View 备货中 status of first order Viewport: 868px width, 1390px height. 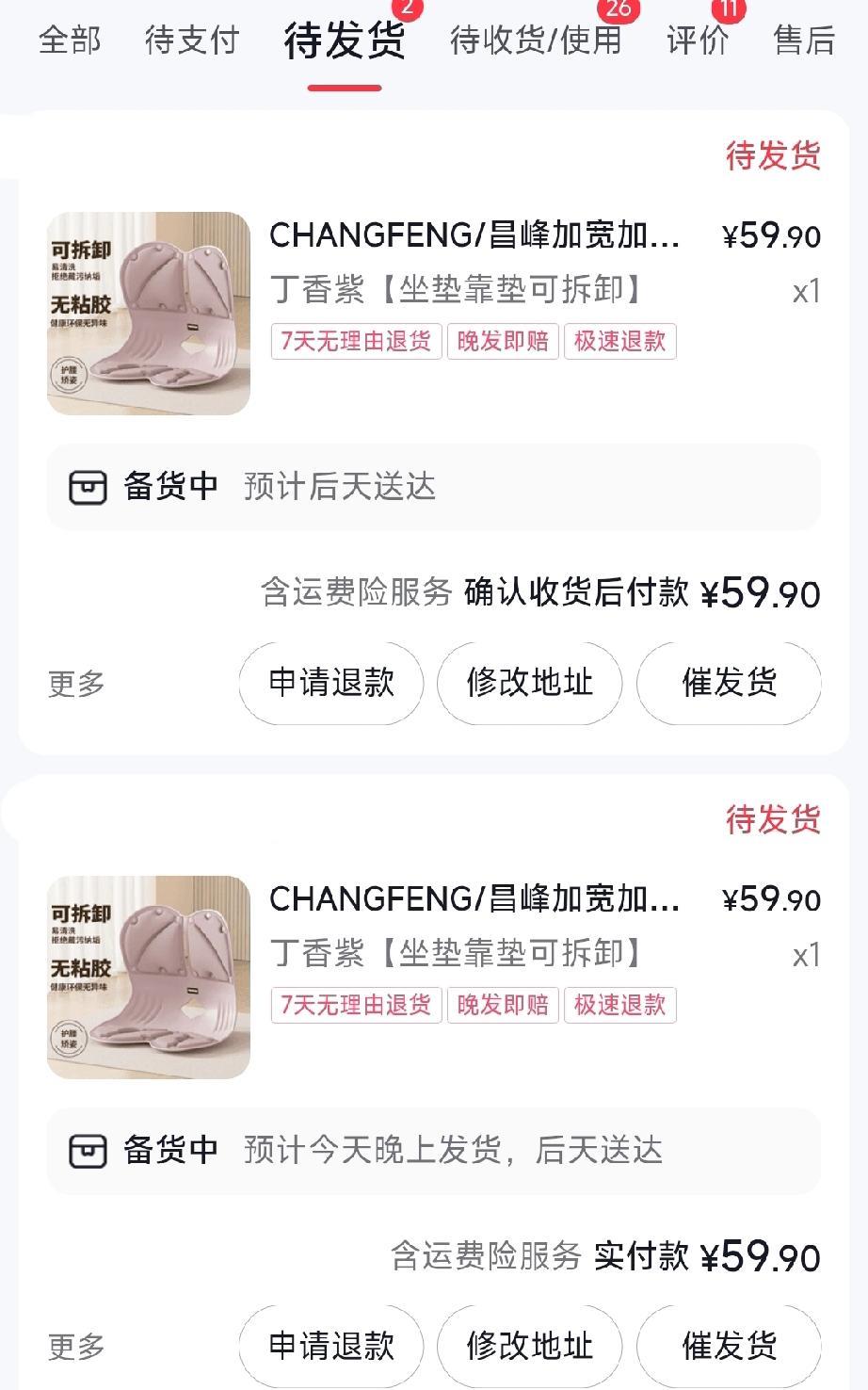tap(433, 487)
